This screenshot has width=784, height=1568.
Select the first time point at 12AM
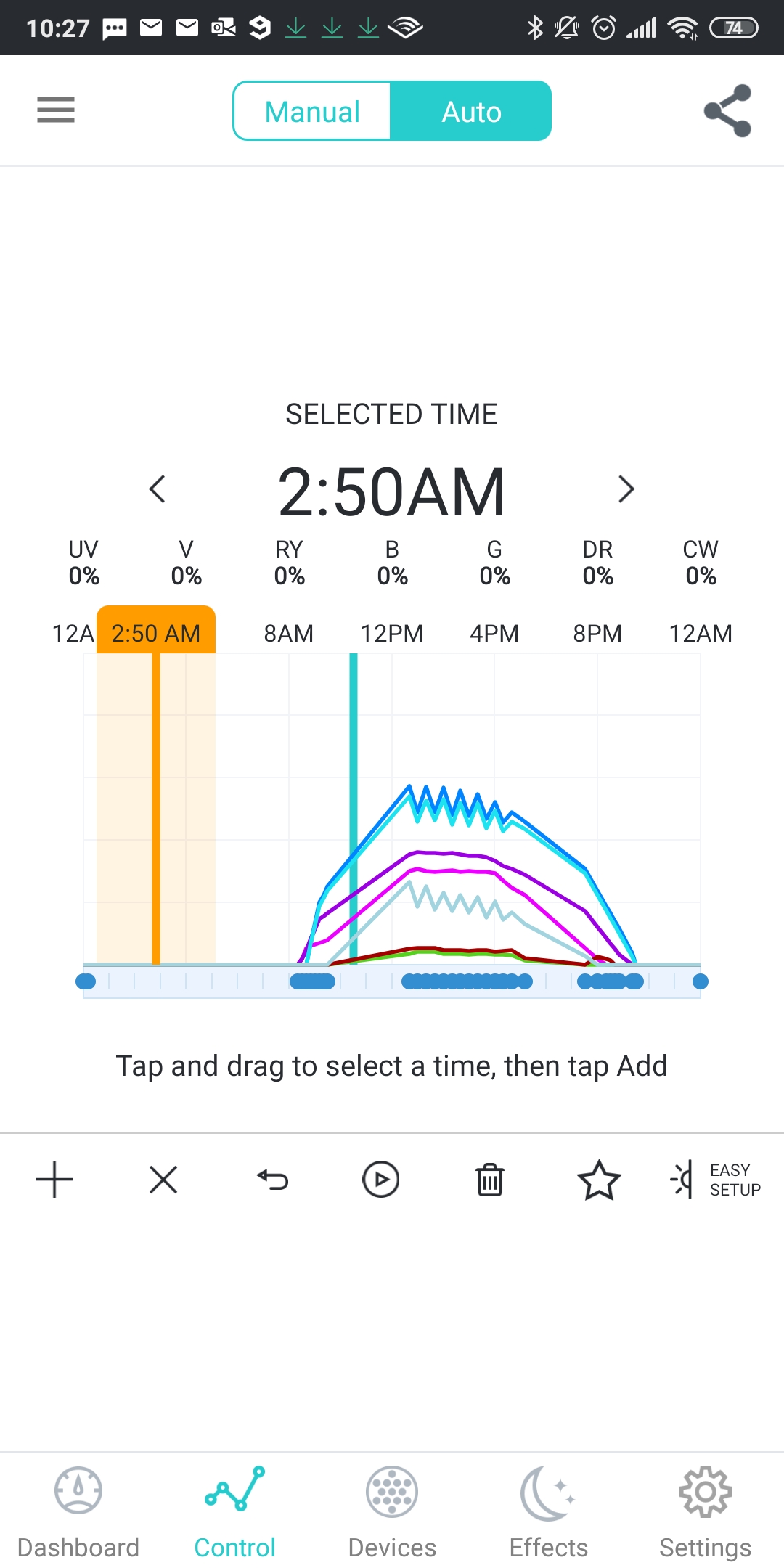(86, 982)
